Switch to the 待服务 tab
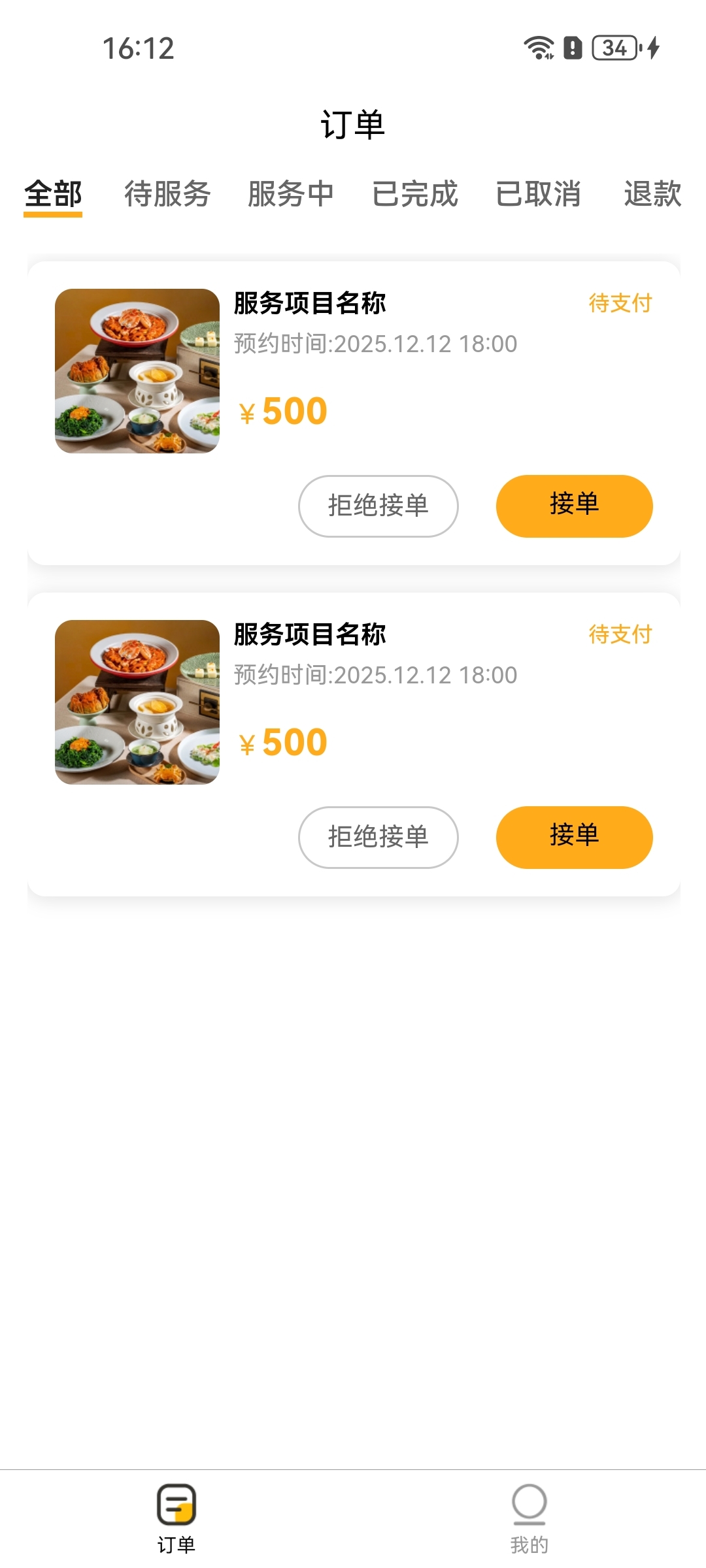 (x=167, y=194)
